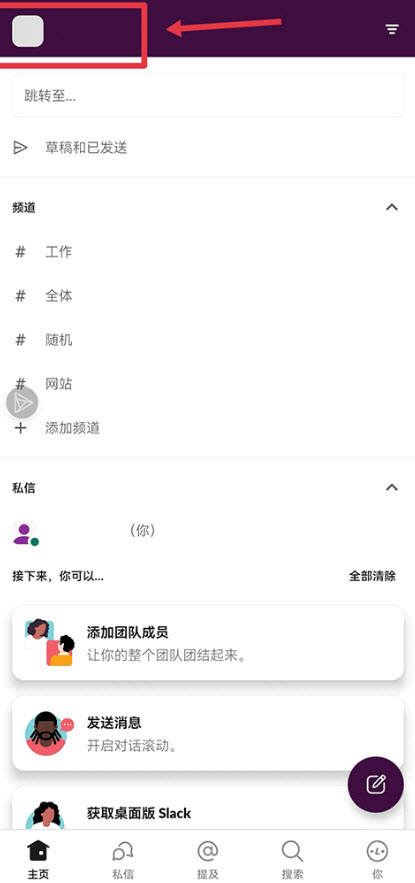415x883 pixels.
Task: Open the 全体 channel
Action: coord(207,296)
